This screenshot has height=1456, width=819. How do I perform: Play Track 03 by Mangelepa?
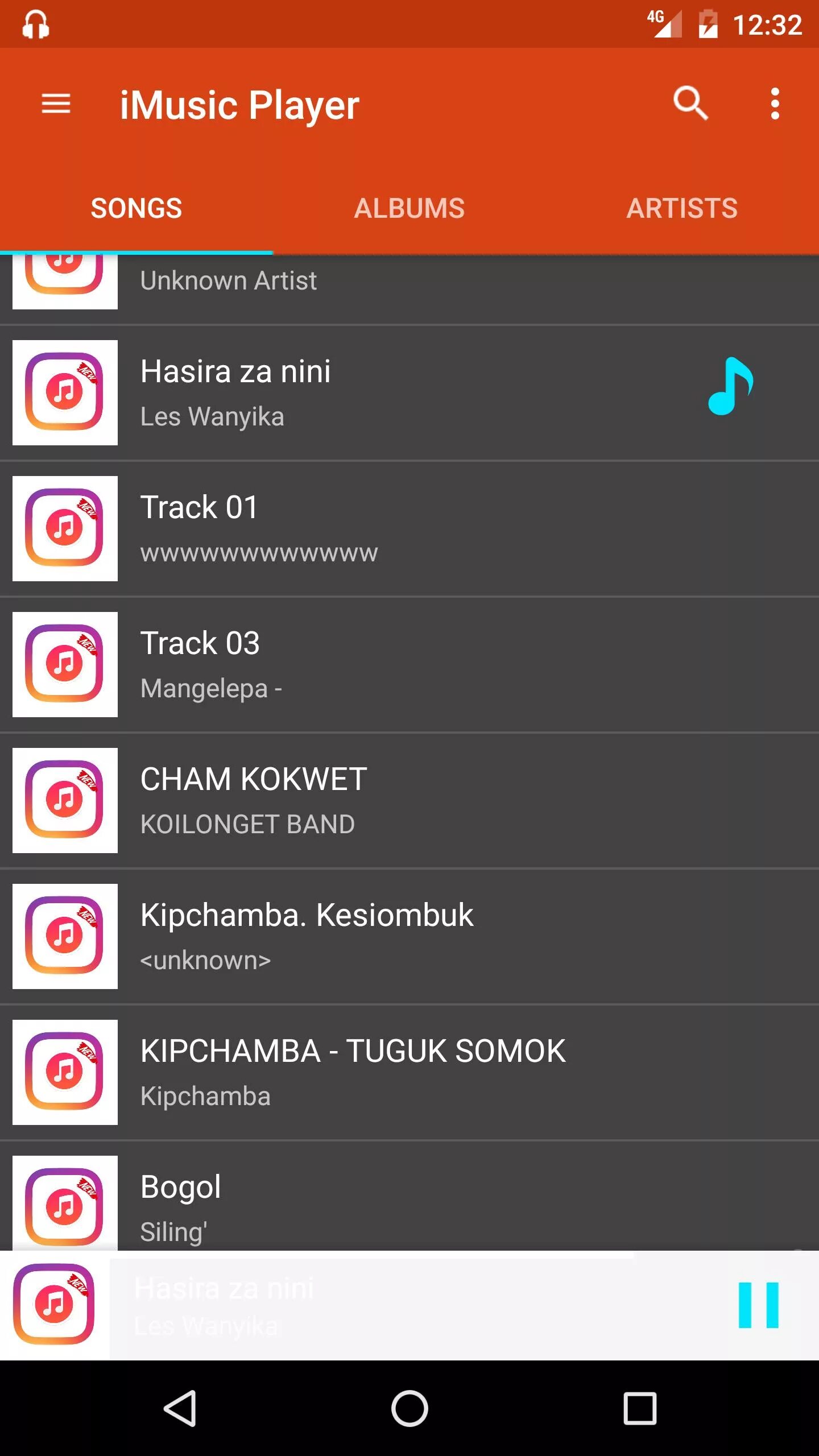coord(409,665)
